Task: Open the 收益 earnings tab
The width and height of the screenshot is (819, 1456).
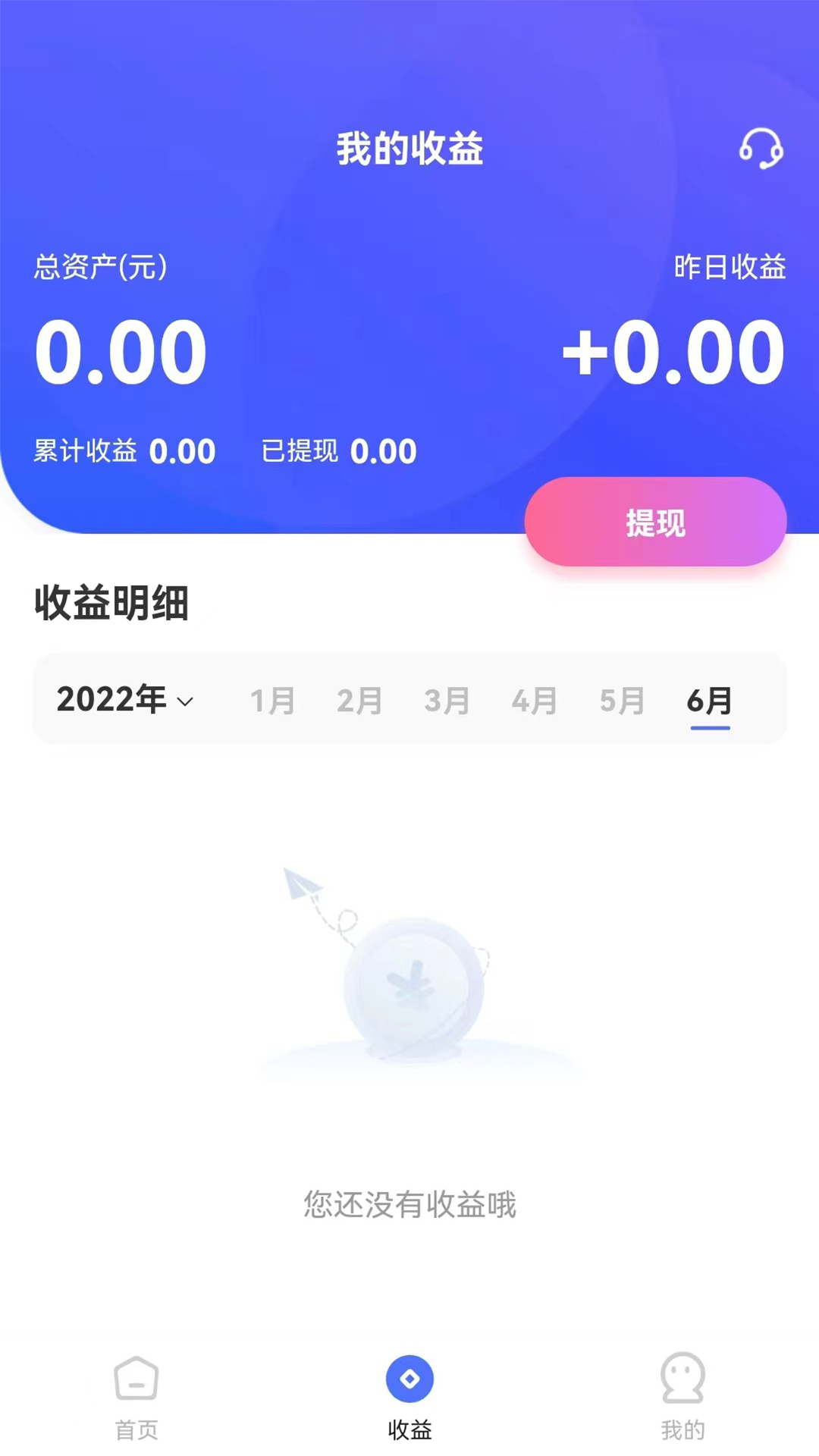Action: pyautogui.click(x=409, y=1397)
